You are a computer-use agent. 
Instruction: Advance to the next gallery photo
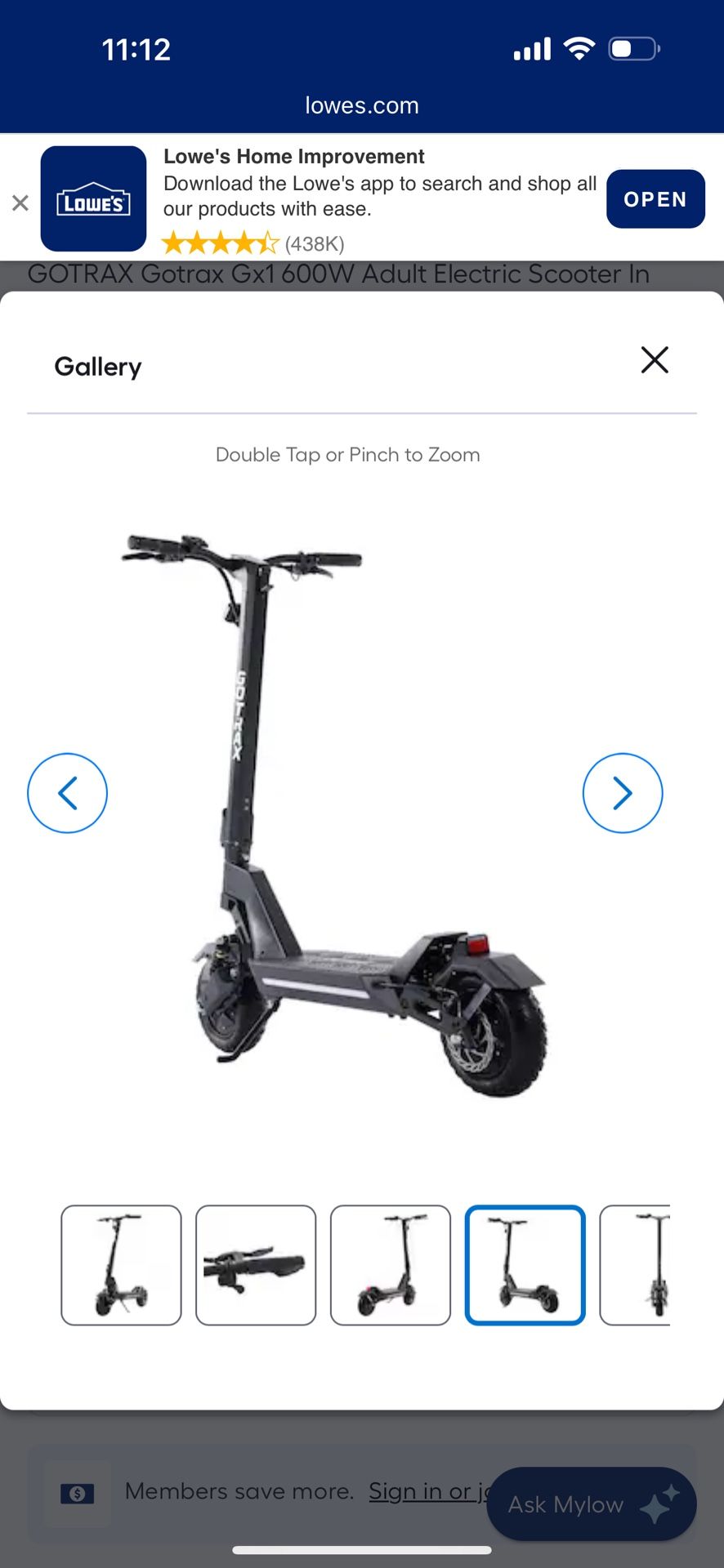(x=623, y=792)
